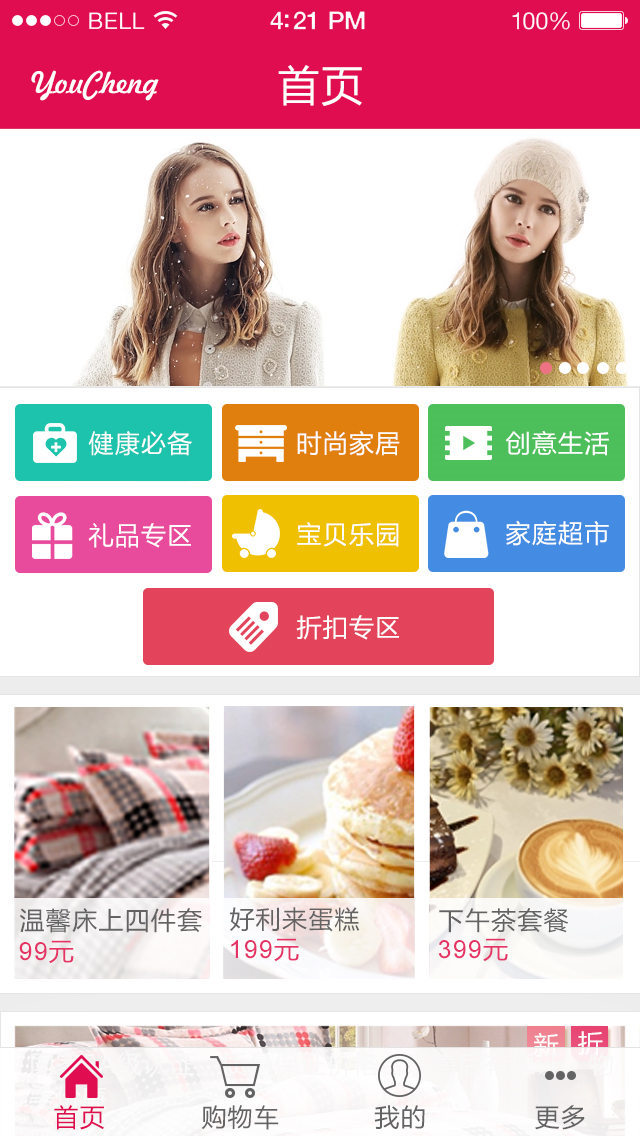This screenshot has height=1136, width=640.
Task: View the 温馨床上四件套 product
Action: [x=111, y=842]
